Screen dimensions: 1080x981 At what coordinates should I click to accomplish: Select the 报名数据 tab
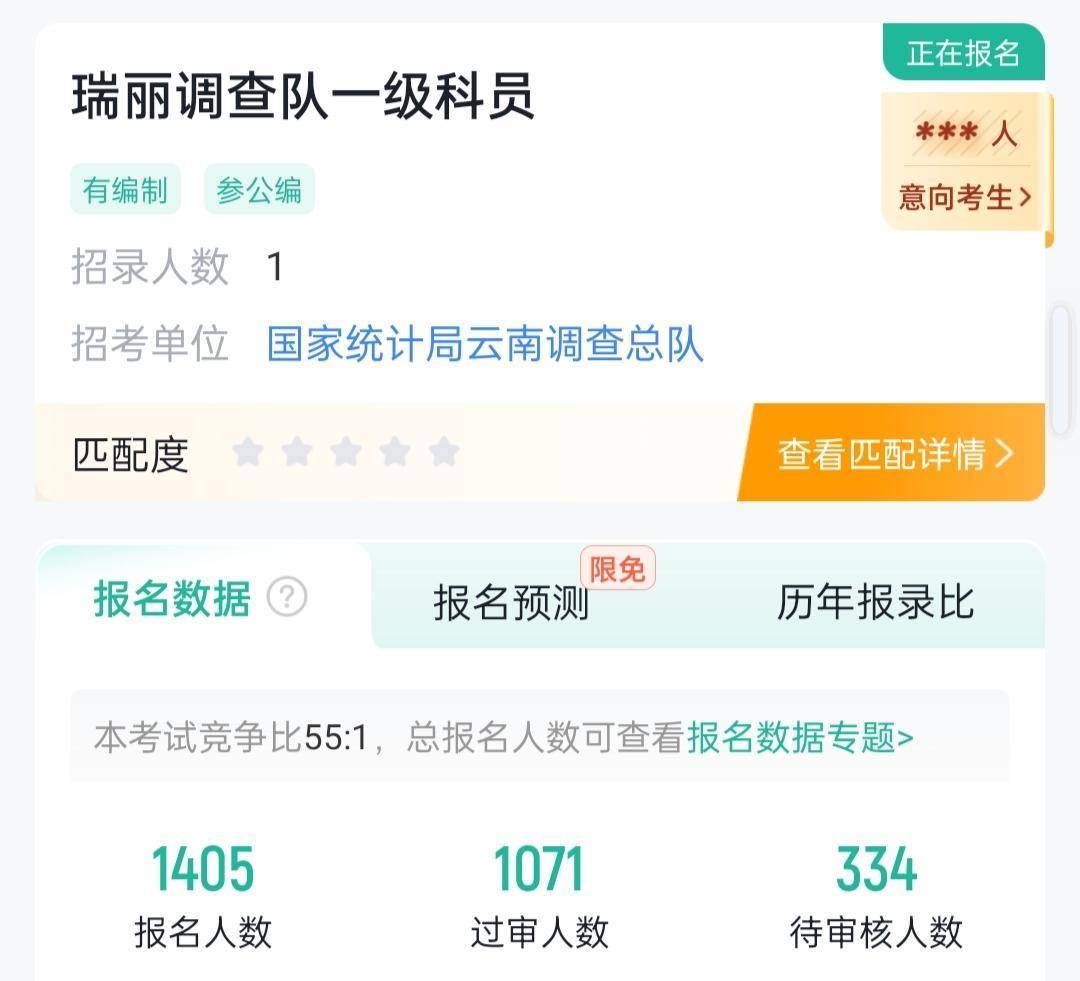[172, 600]
